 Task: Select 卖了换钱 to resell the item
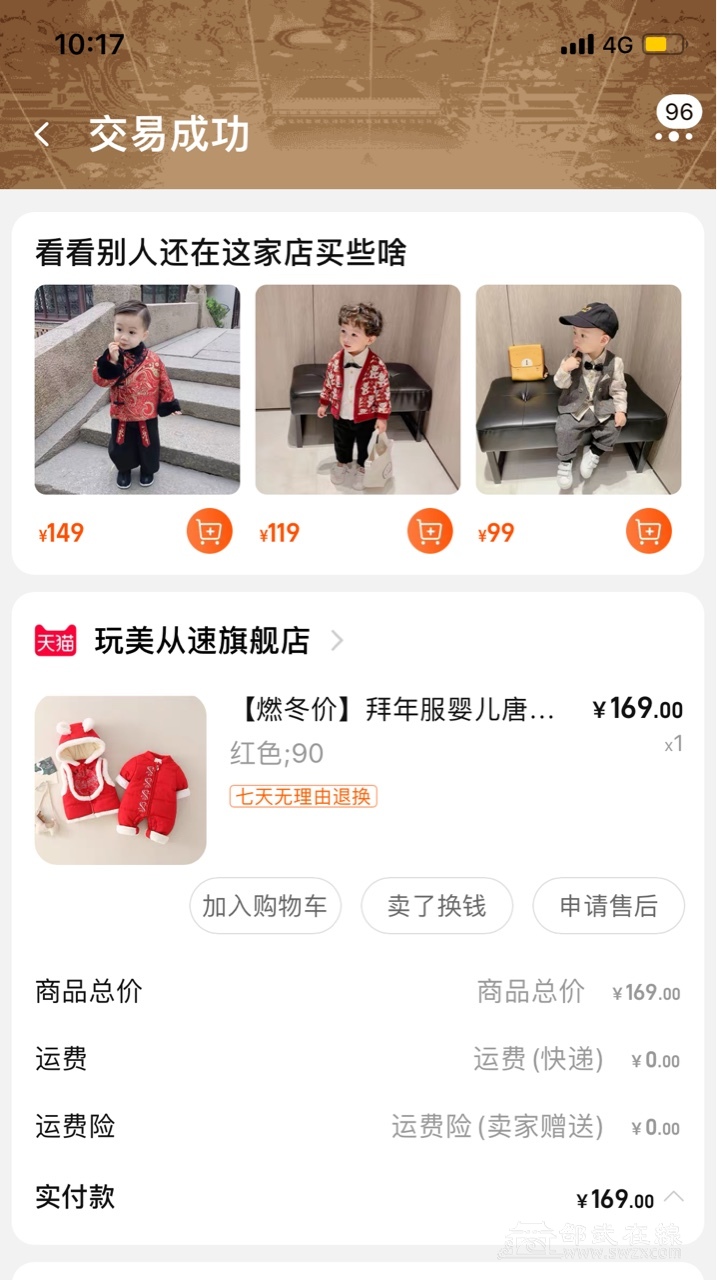coord(437,906)
